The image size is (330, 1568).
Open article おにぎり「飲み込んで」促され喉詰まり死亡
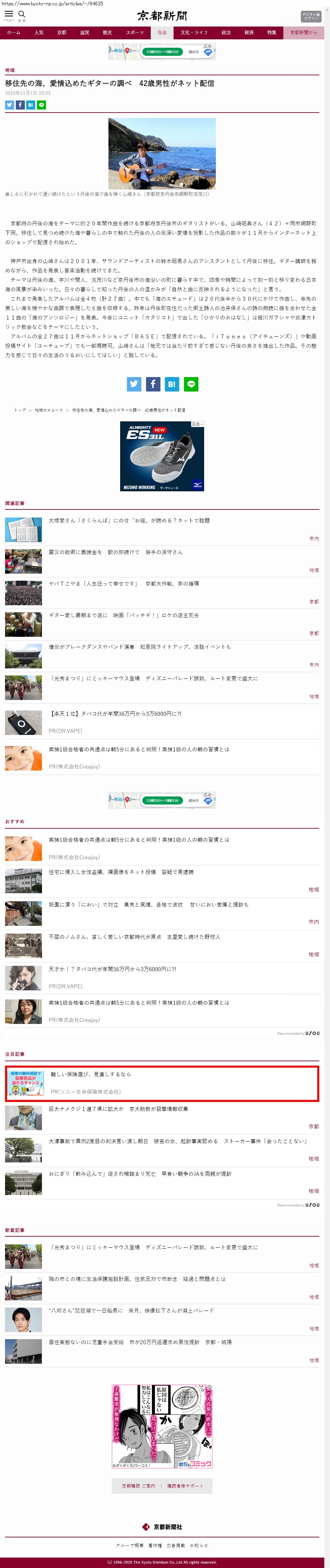click(x=140, y=1173)
